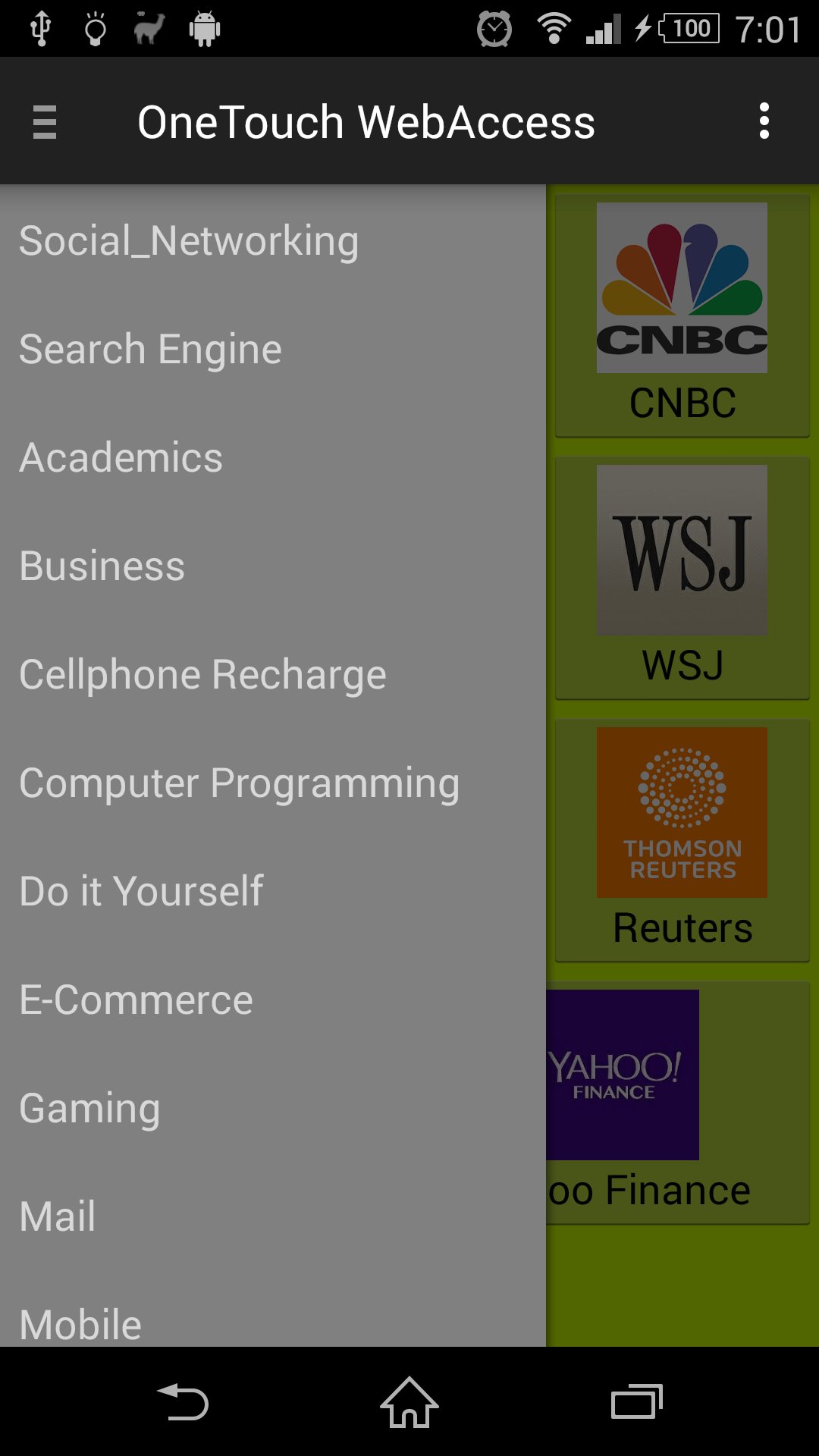Image resolution: width=819 pixels, height=1456 pixels.
Task: Tap the CNBC tile below the logo
Action: pos(681,402)
